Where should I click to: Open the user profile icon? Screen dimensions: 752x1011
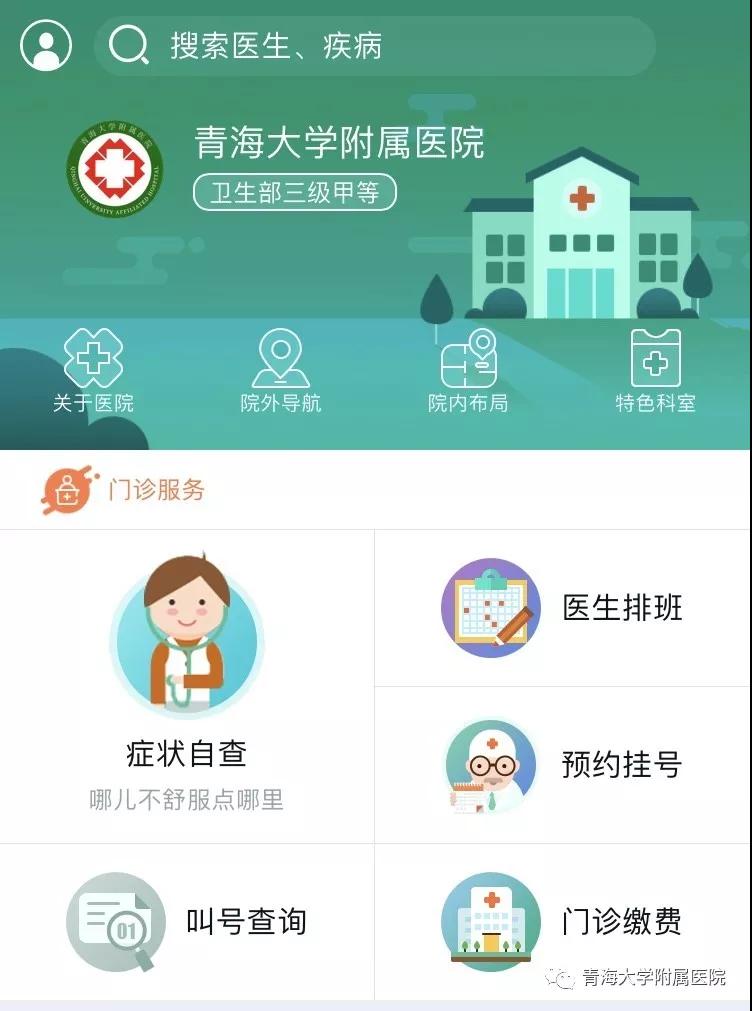point(46,46)
